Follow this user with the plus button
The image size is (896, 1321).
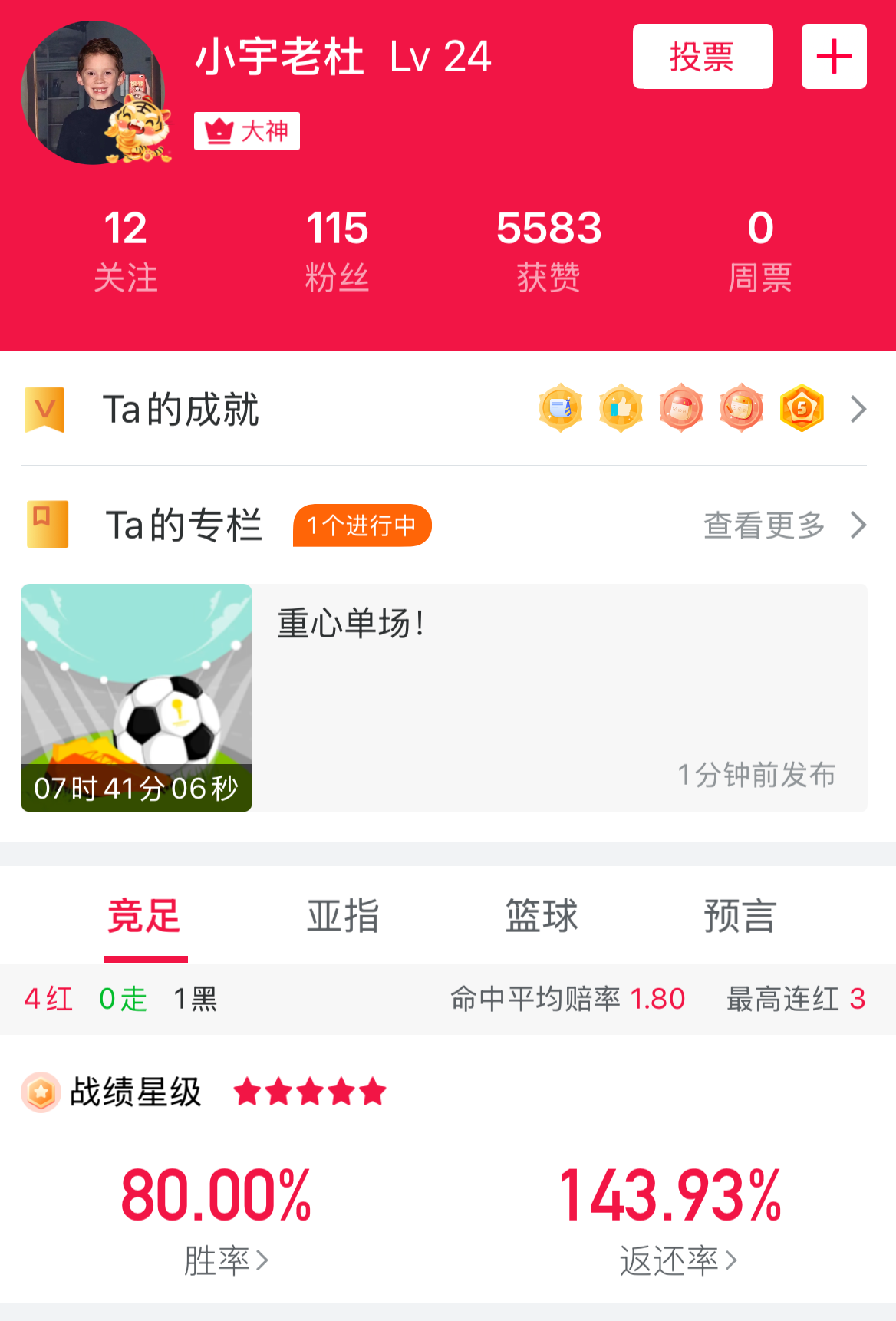pos(834,57)
